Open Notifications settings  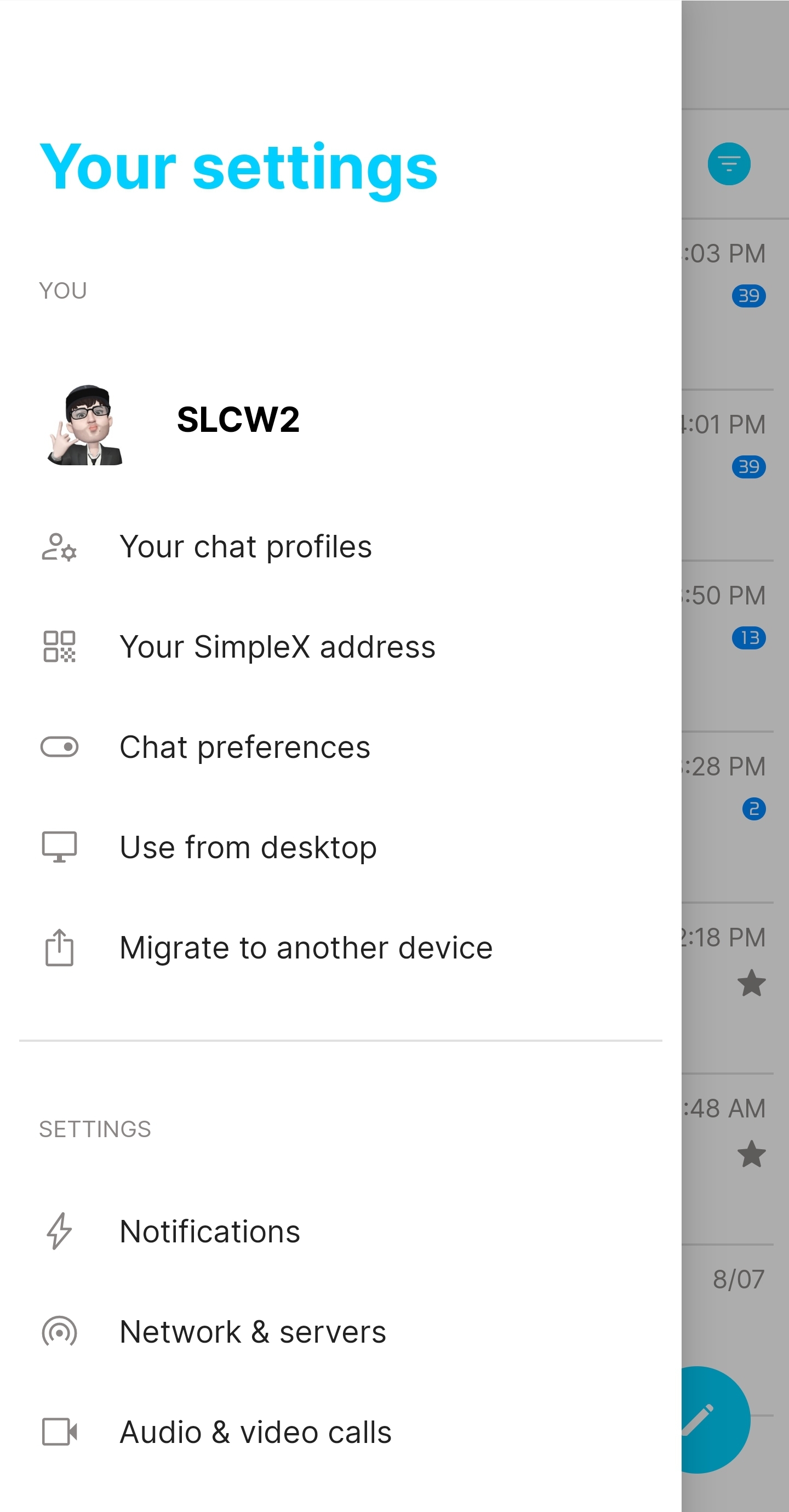pos(209,1232)
